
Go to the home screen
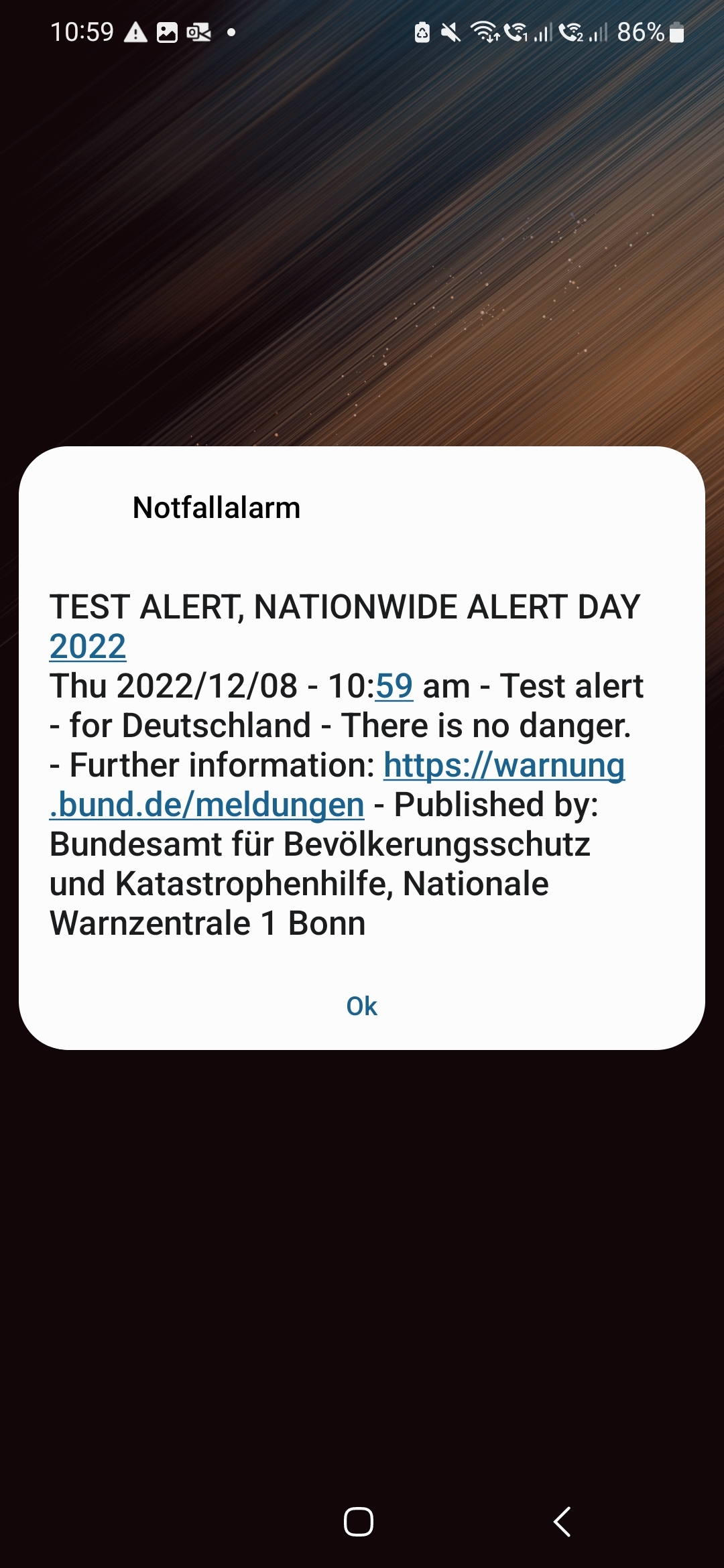(x=359, y=1521)
